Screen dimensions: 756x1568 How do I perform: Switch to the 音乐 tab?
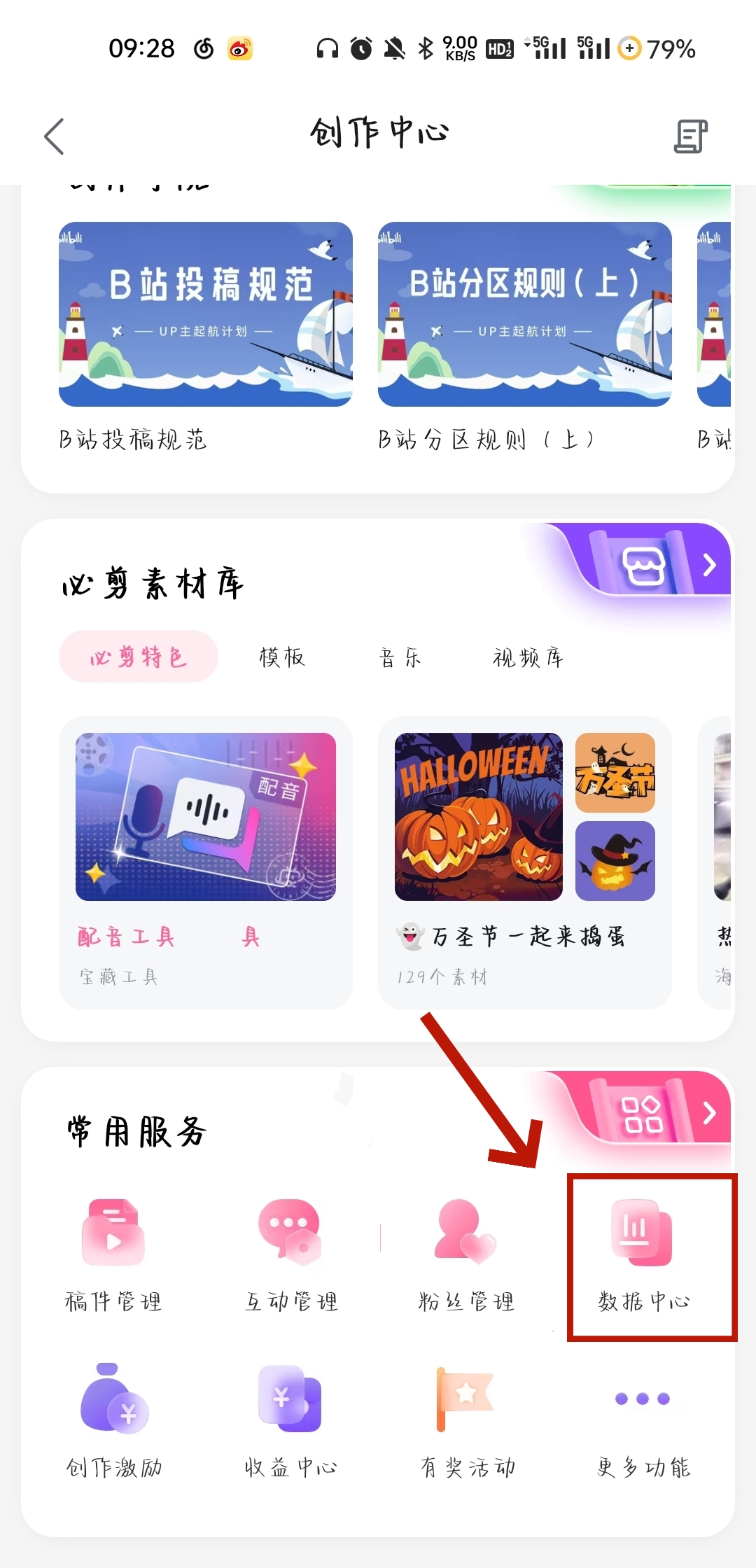400,657
